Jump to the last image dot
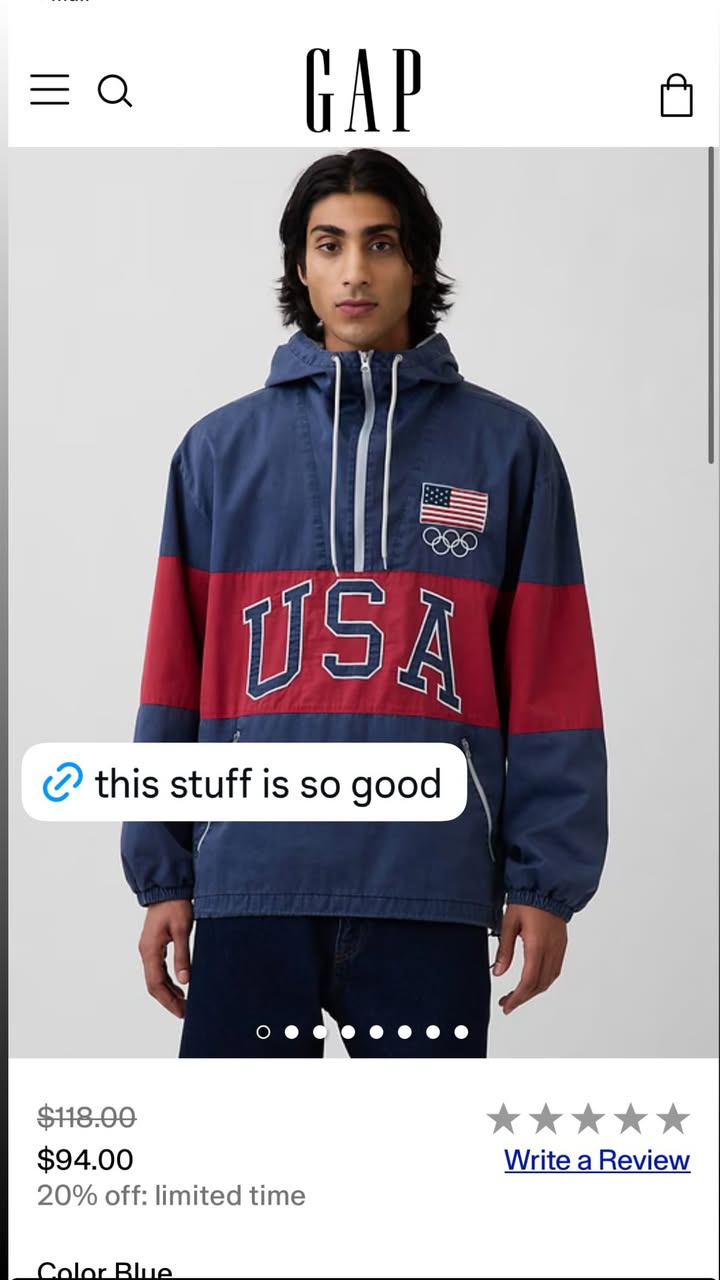The image size is (720, 1280). (461, 1032)
